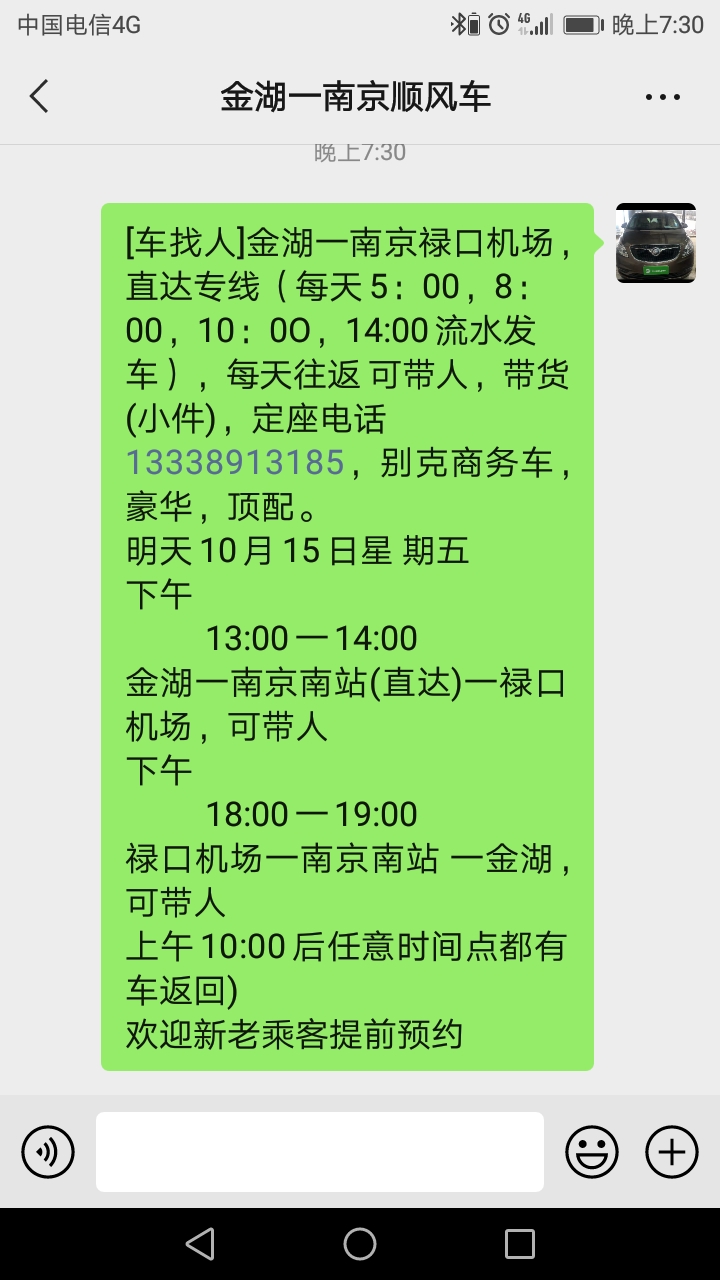This screenshot has height=1280, width=720.
Task: Open the emoji picker
Action: pos(592,1152)
